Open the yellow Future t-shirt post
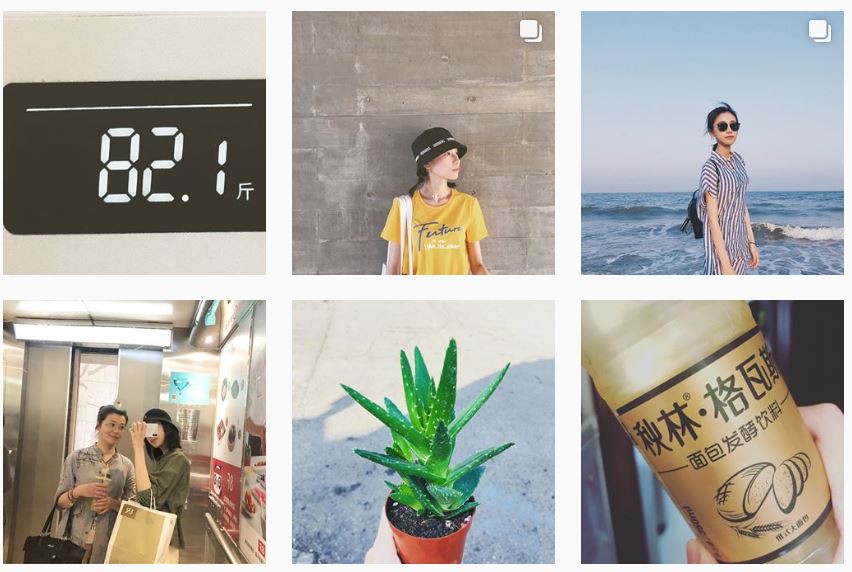Viewport: 852px width, 572px height. [423, 143]
